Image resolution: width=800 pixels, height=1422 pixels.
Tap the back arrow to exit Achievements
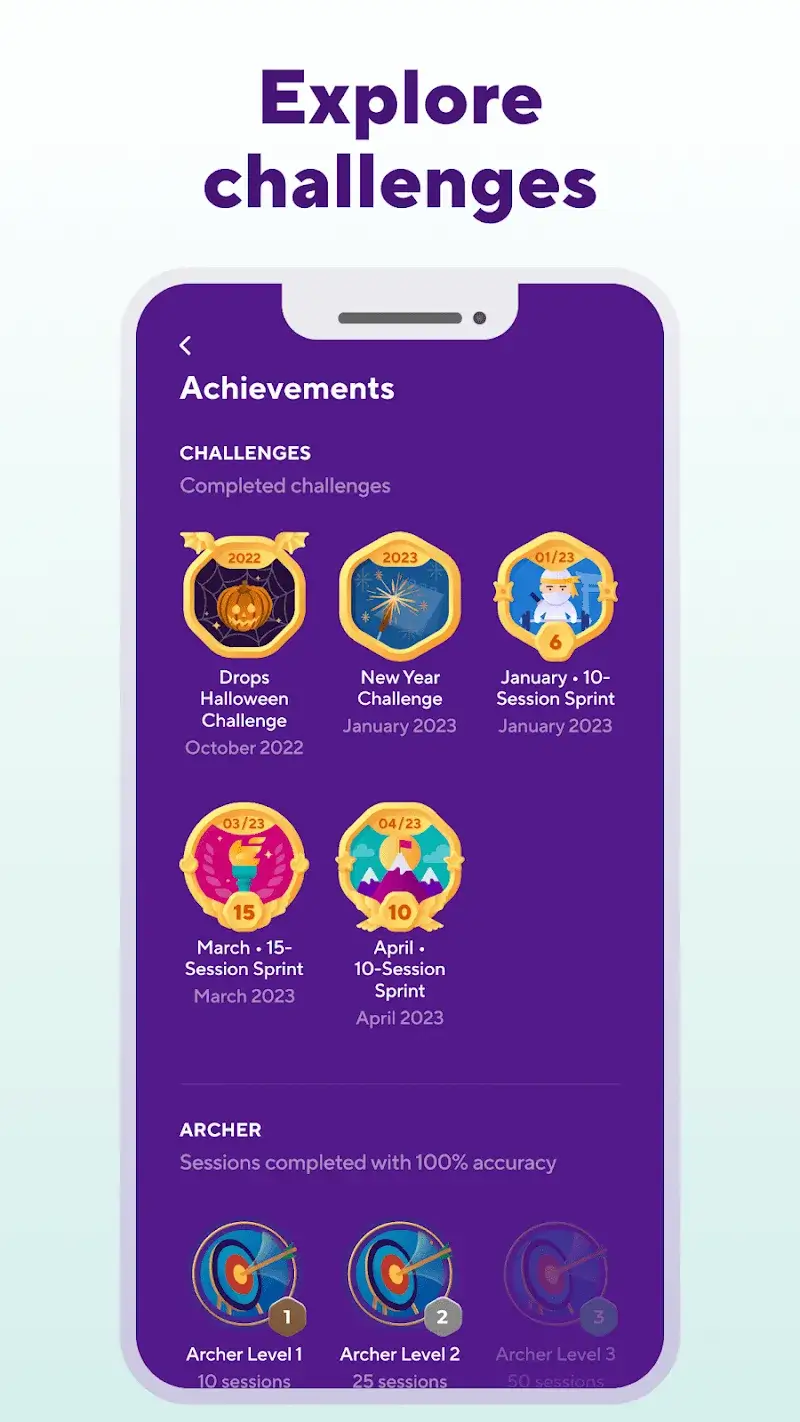pos(186,345)
